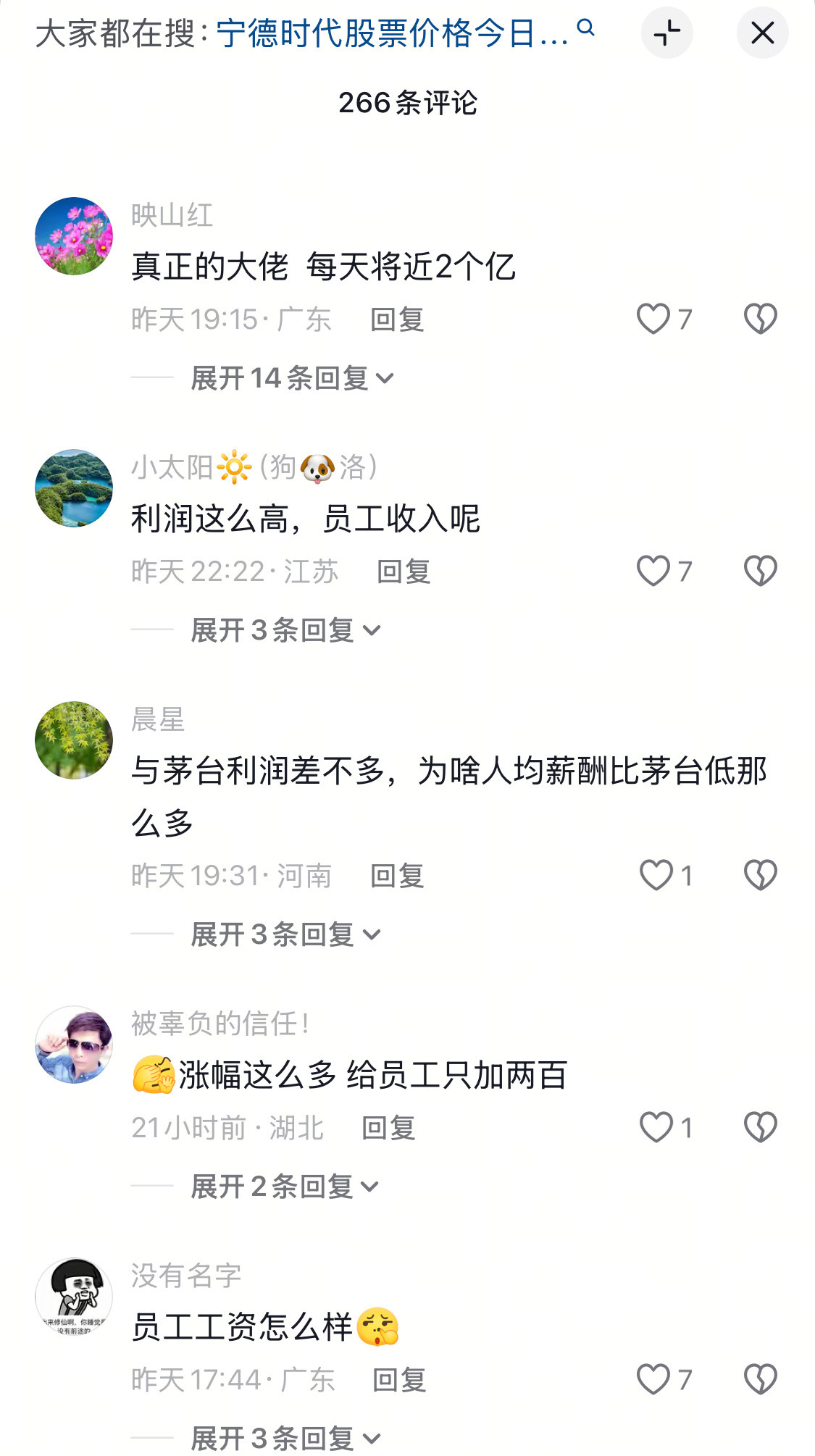The image size is (815, 1456).
Task: Dislike 晨星's comment about 茅台 salaries
Action: 759,875
